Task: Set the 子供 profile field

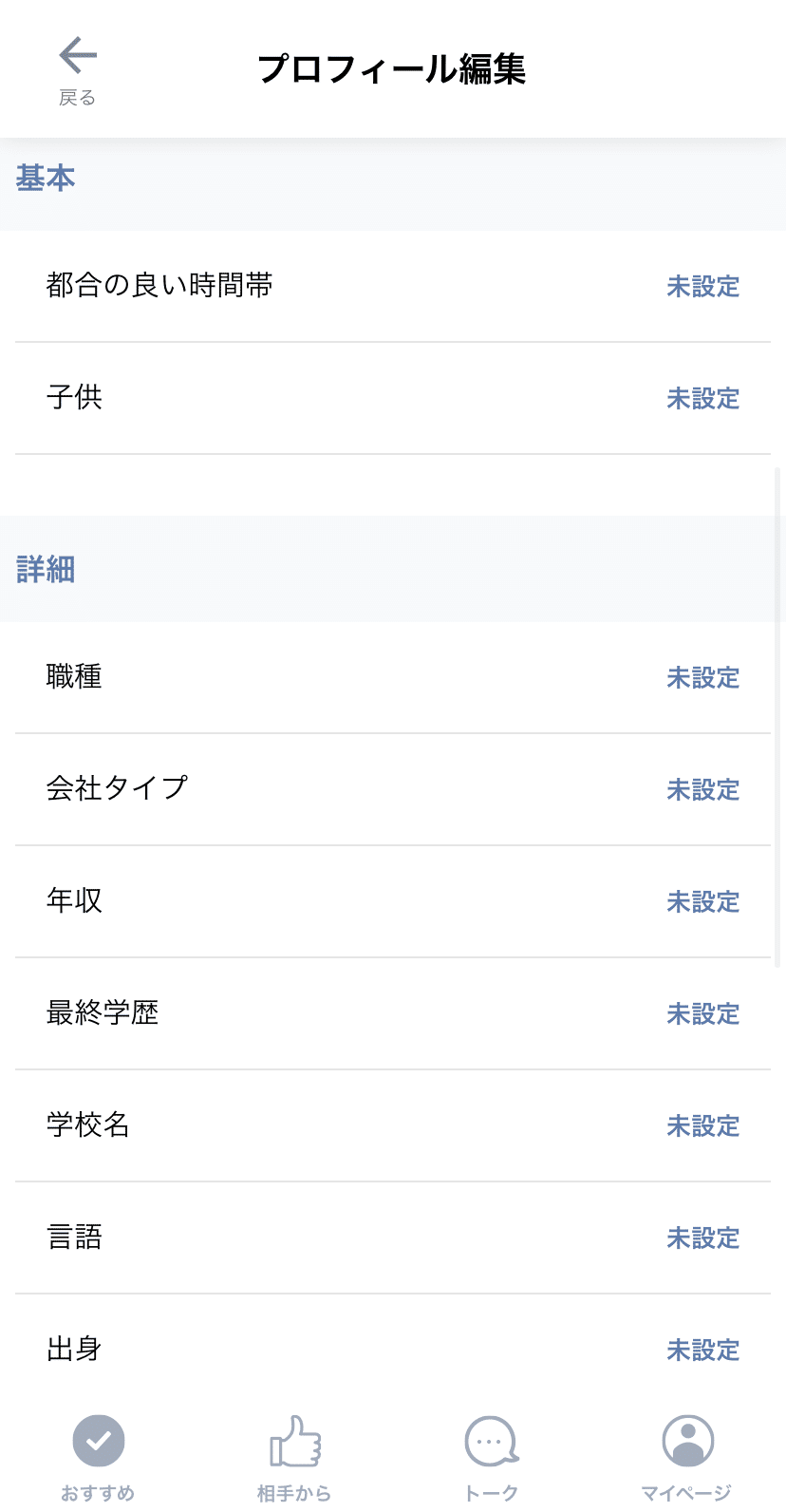Action: [392, 398]
